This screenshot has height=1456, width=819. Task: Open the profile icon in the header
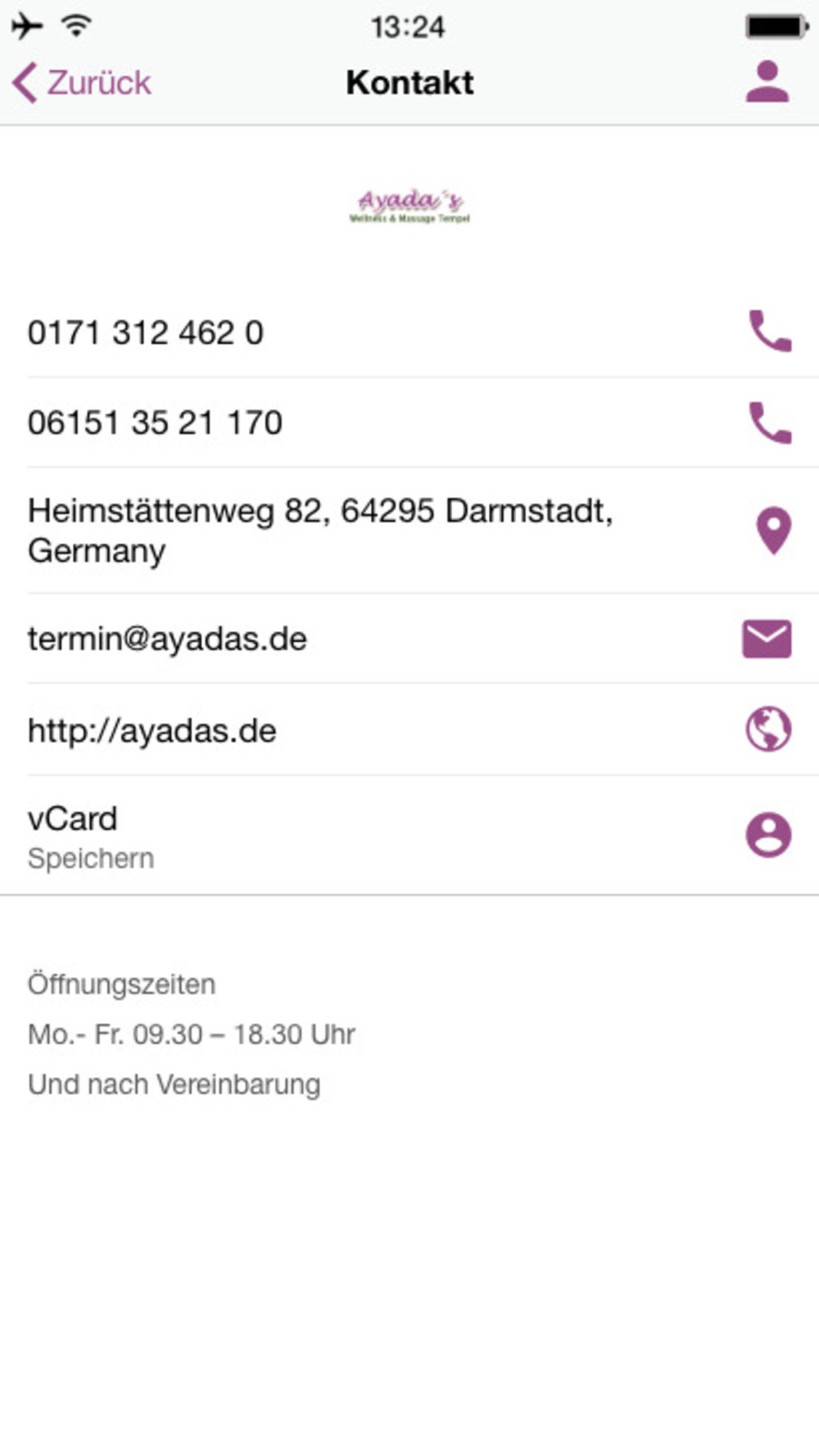tap(767, 82)
